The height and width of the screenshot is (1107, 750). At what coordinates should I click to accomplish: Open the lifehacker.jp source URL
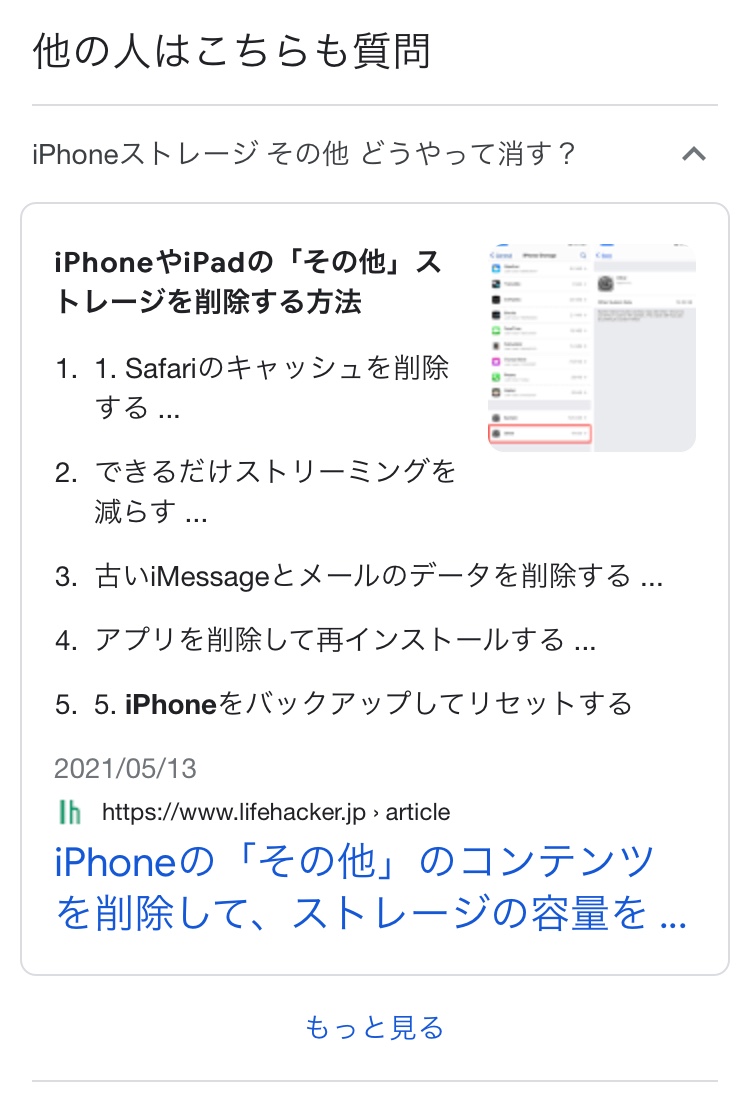click(x=275, y=812)
